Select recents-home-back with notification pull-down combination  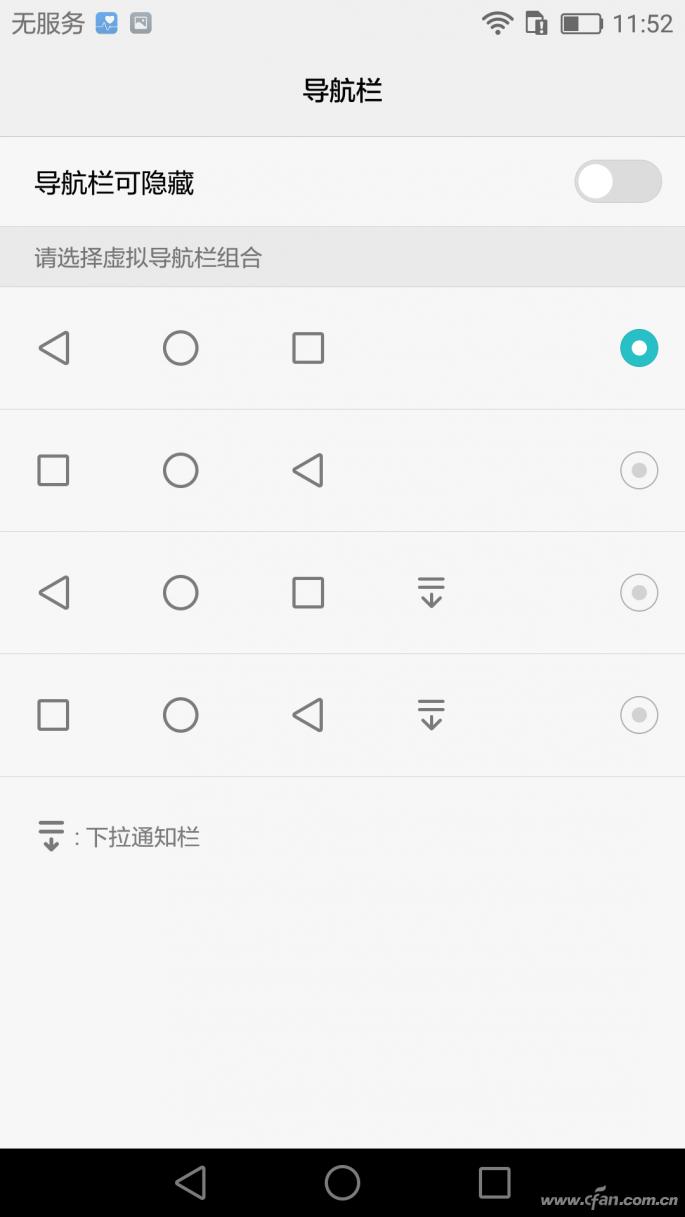[639, 715]
